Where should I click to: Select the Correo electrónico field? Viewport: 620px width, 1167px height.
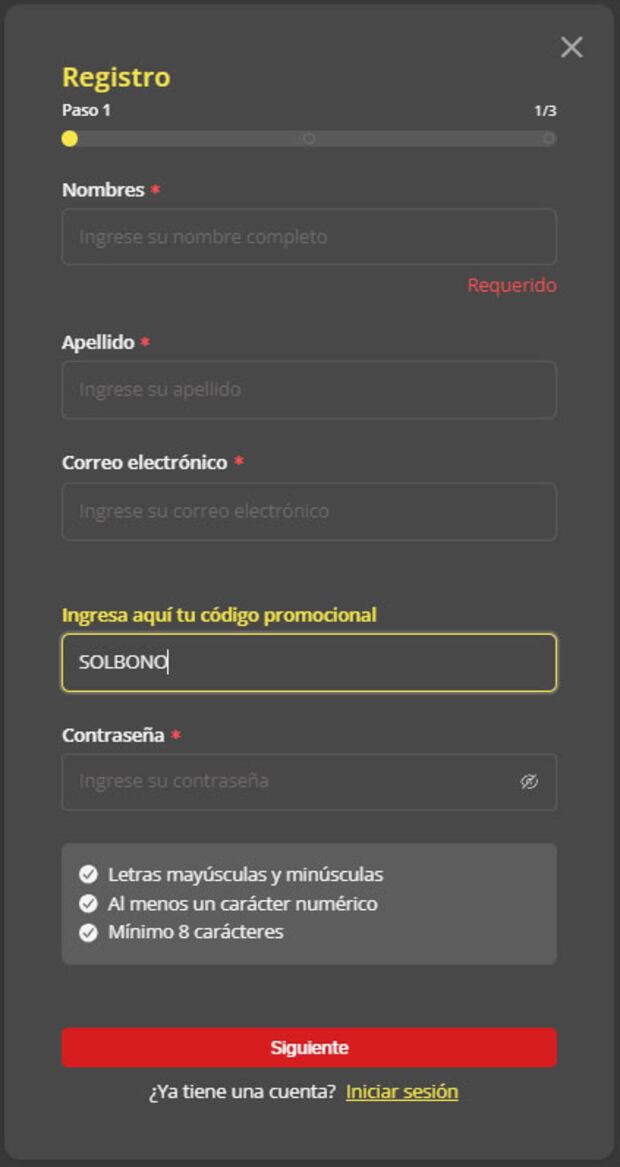[x=309, y=512]
